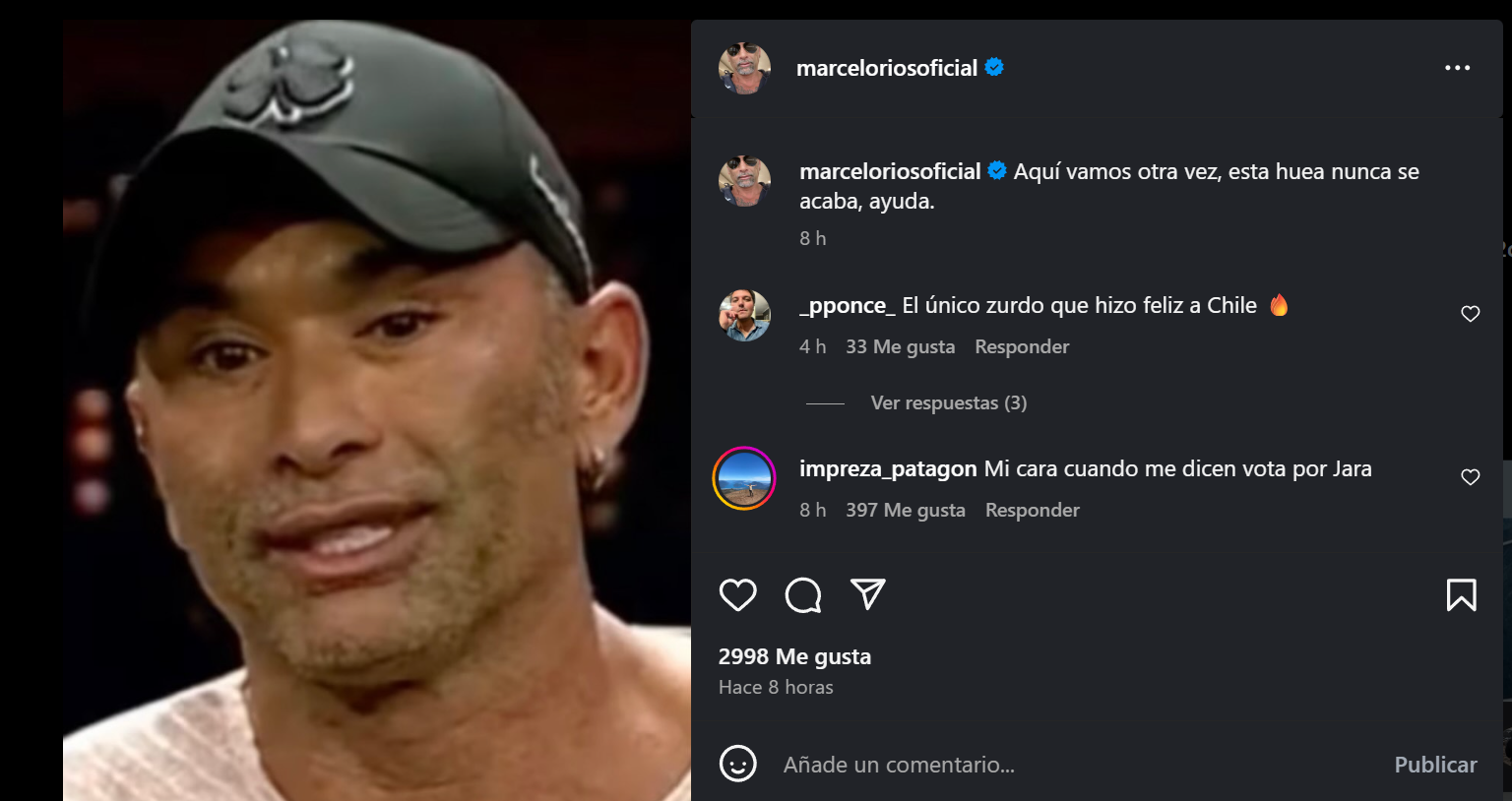View who liked: 2998 Me gusta

click(794, 656)
